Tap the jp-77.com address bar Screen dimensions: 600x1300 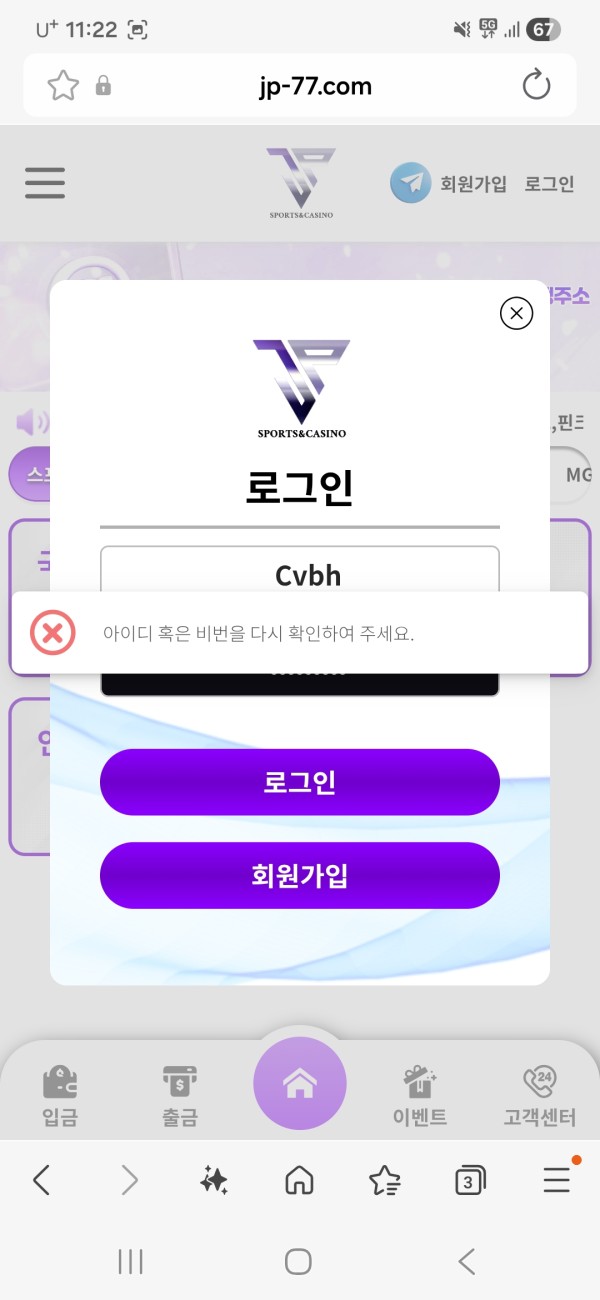tap(314, 86)
